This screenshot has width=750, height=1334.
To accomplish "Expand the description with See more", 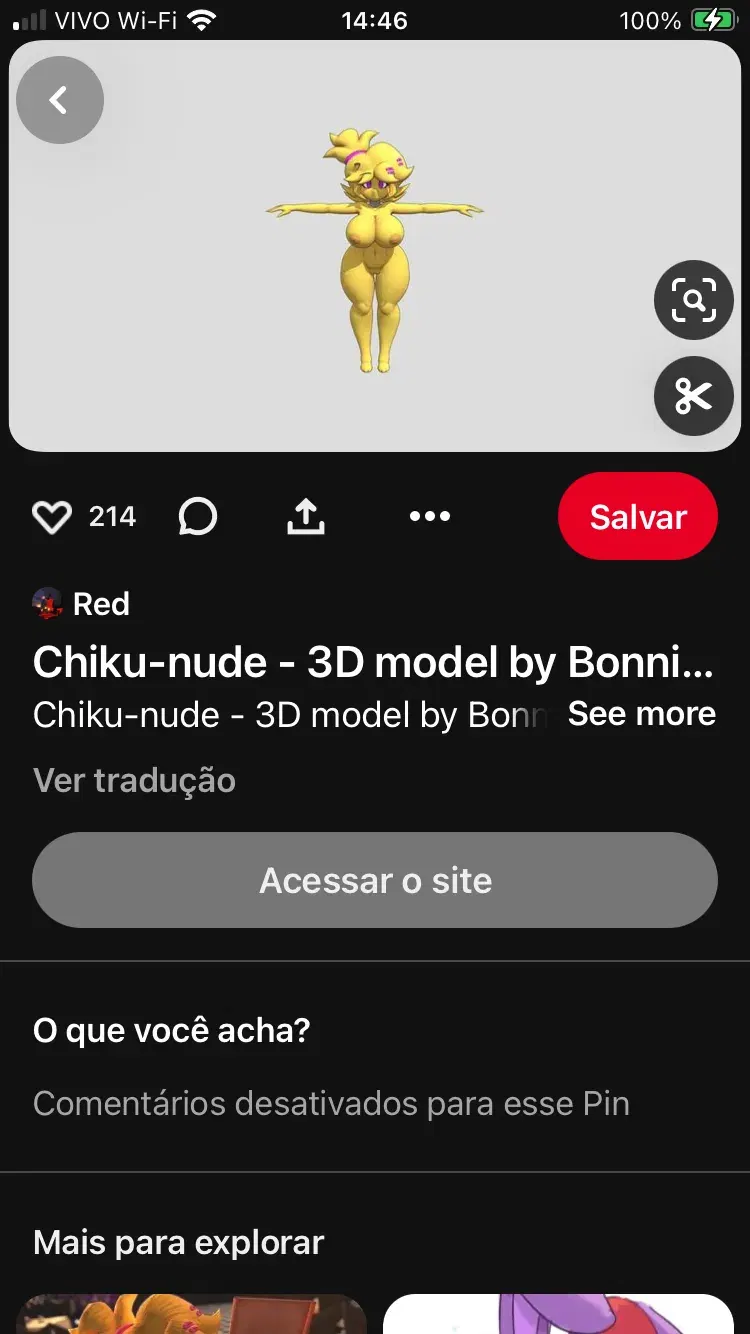I will 642,714.
